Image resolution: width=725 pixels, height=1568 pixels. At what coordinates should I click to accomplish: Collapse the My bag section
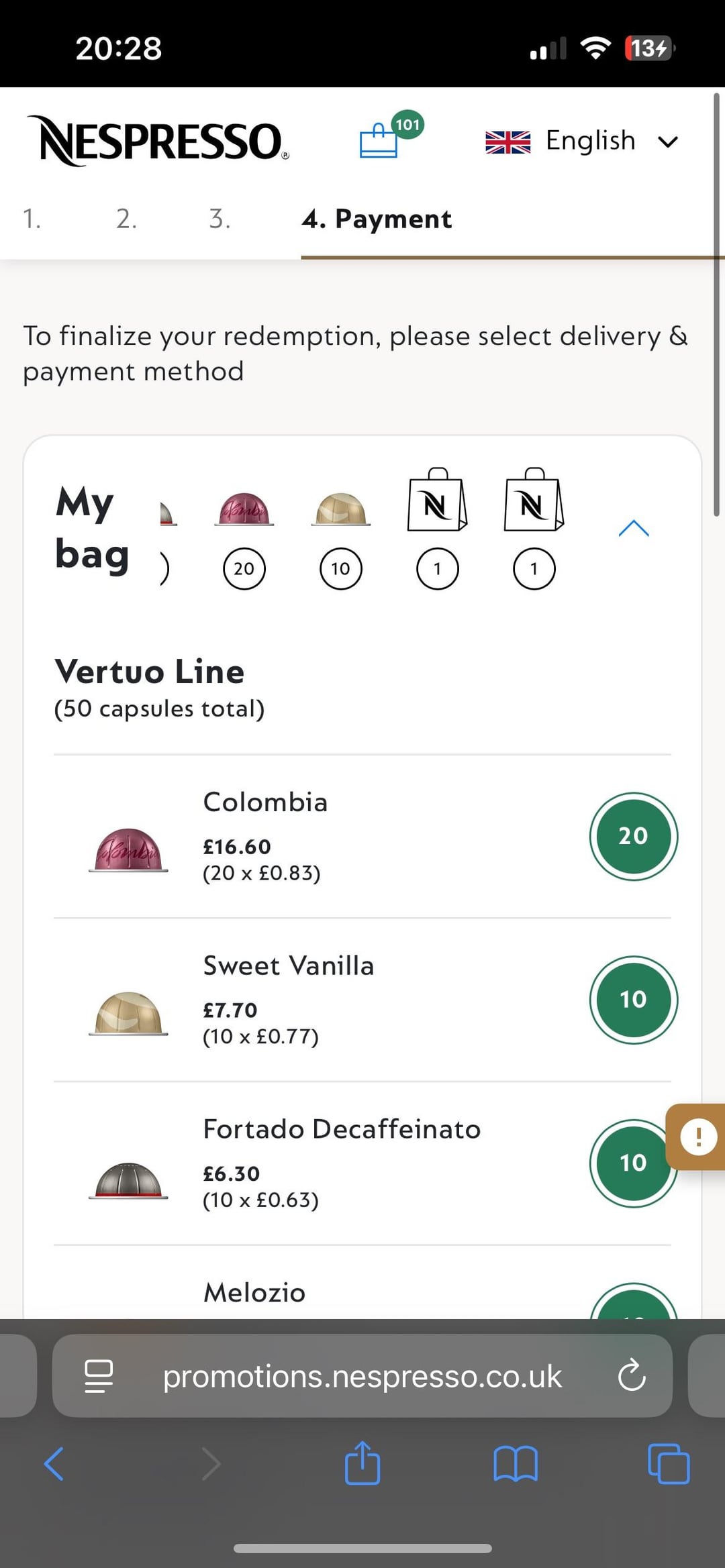(633, 529)
